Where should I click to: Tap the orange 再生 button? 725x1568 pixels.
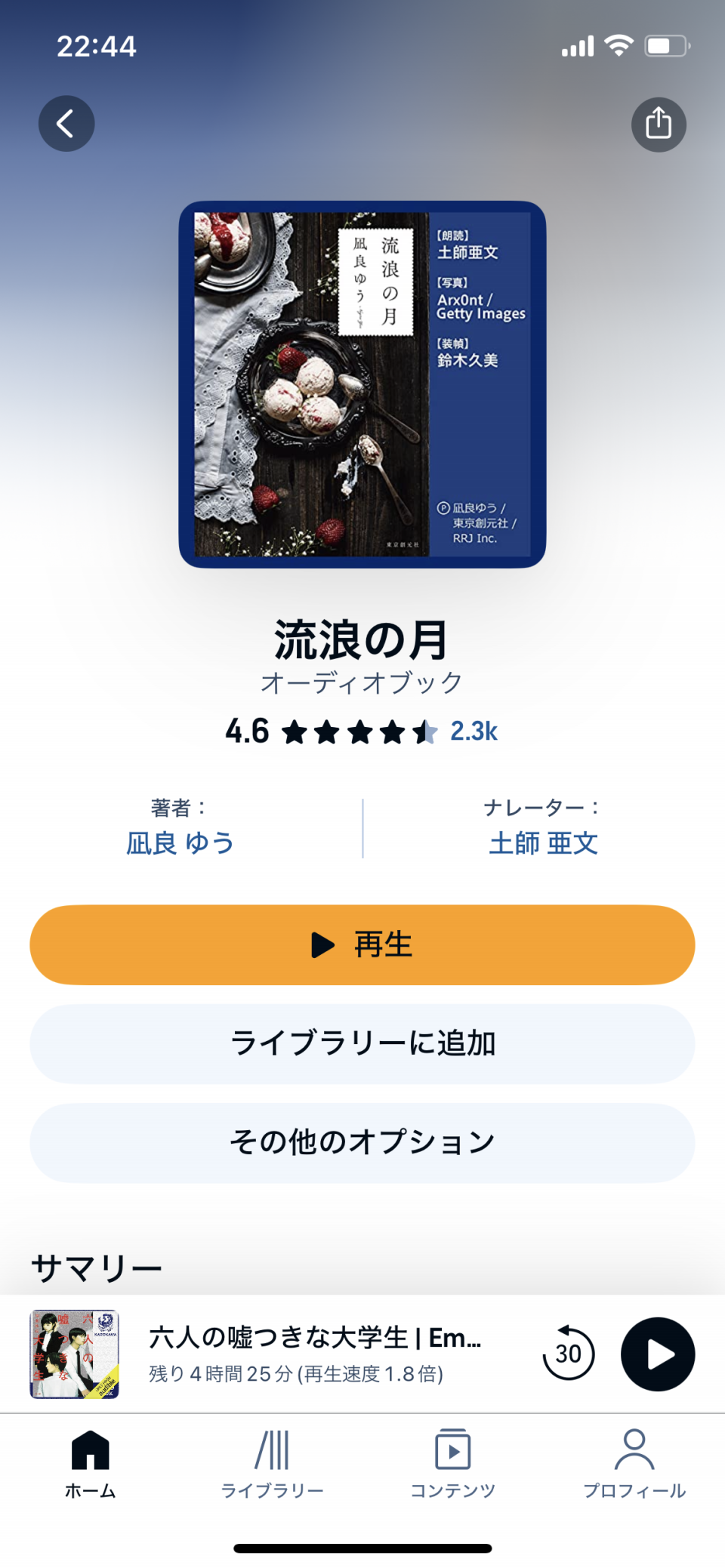362,944
